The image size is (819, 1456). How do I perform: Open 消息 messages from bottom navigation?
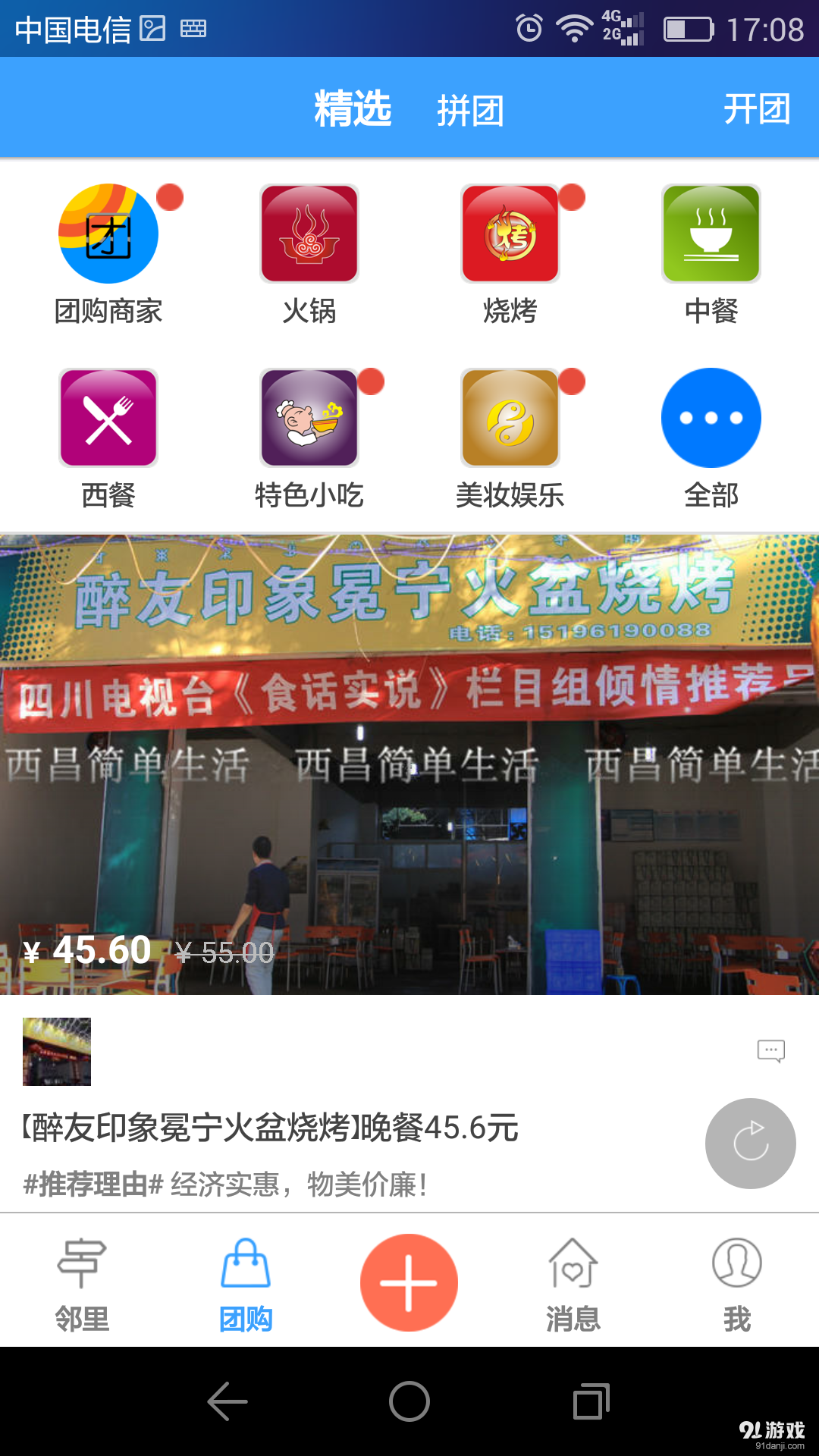(x=573, y=1282)
